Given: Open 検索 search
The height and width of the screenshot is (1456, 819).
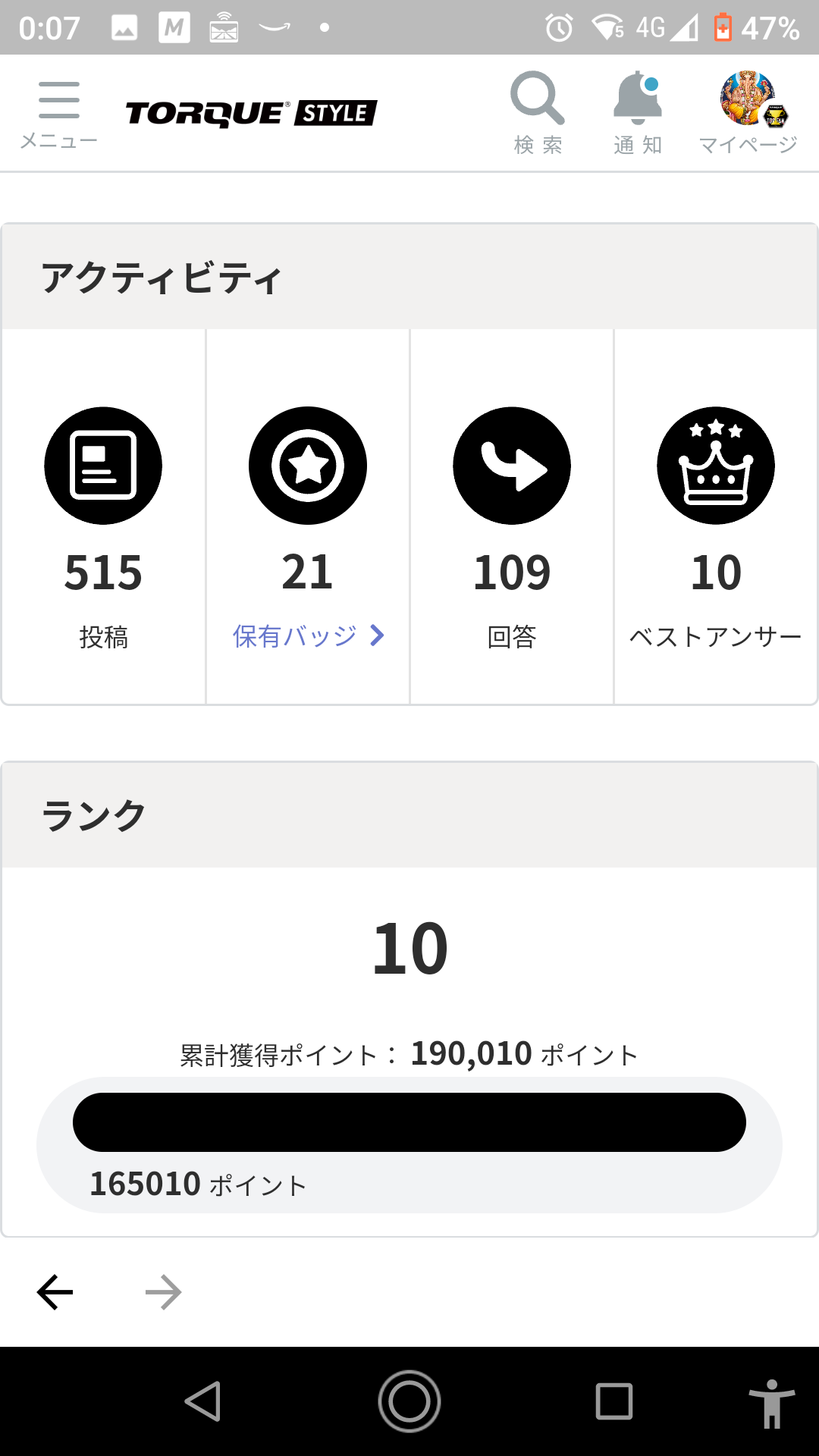Looking at the screenshot, I should [538, 112].
